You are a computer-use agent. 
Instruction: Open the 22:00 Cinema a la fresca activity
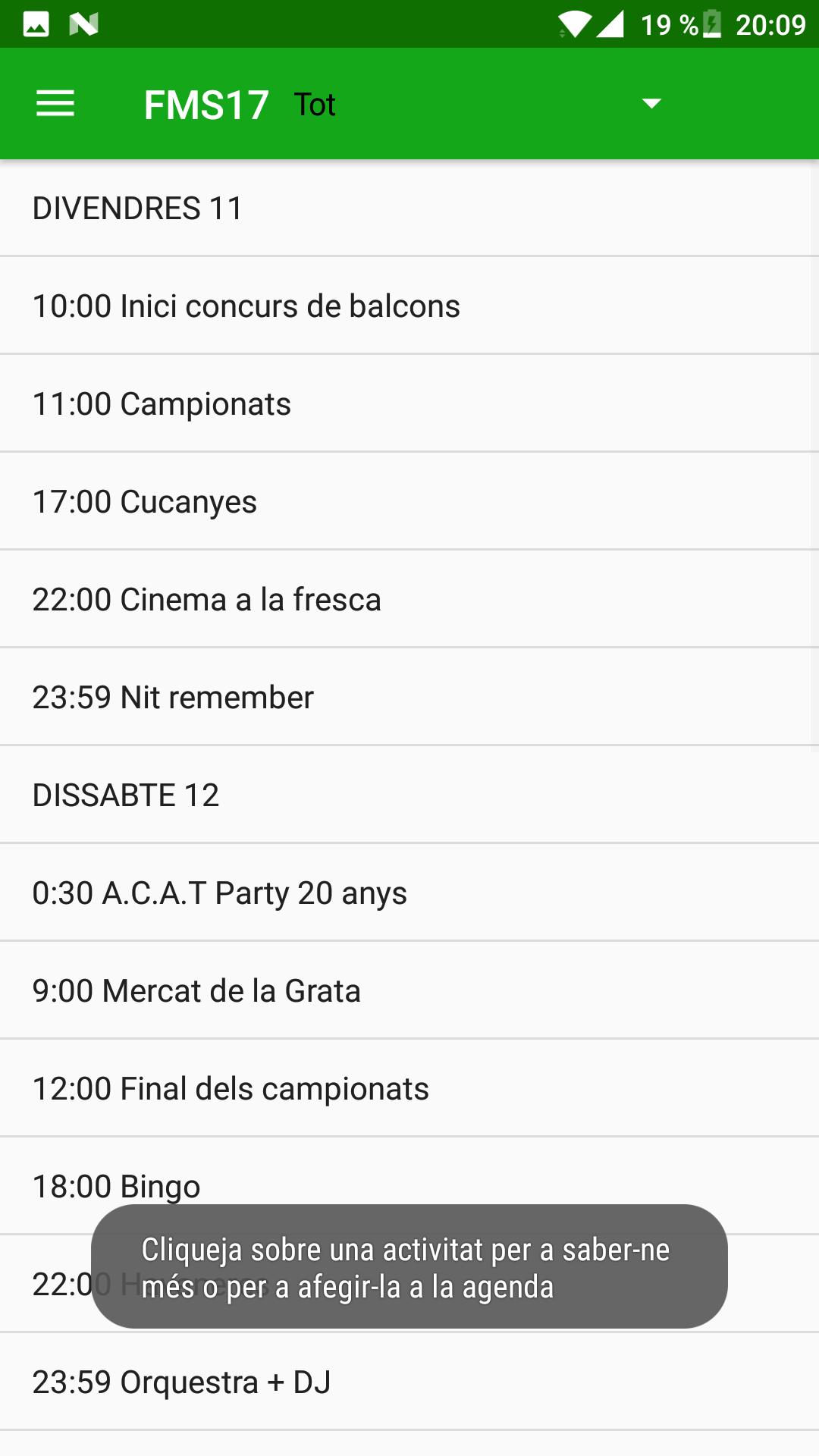[x=409, y=598]
